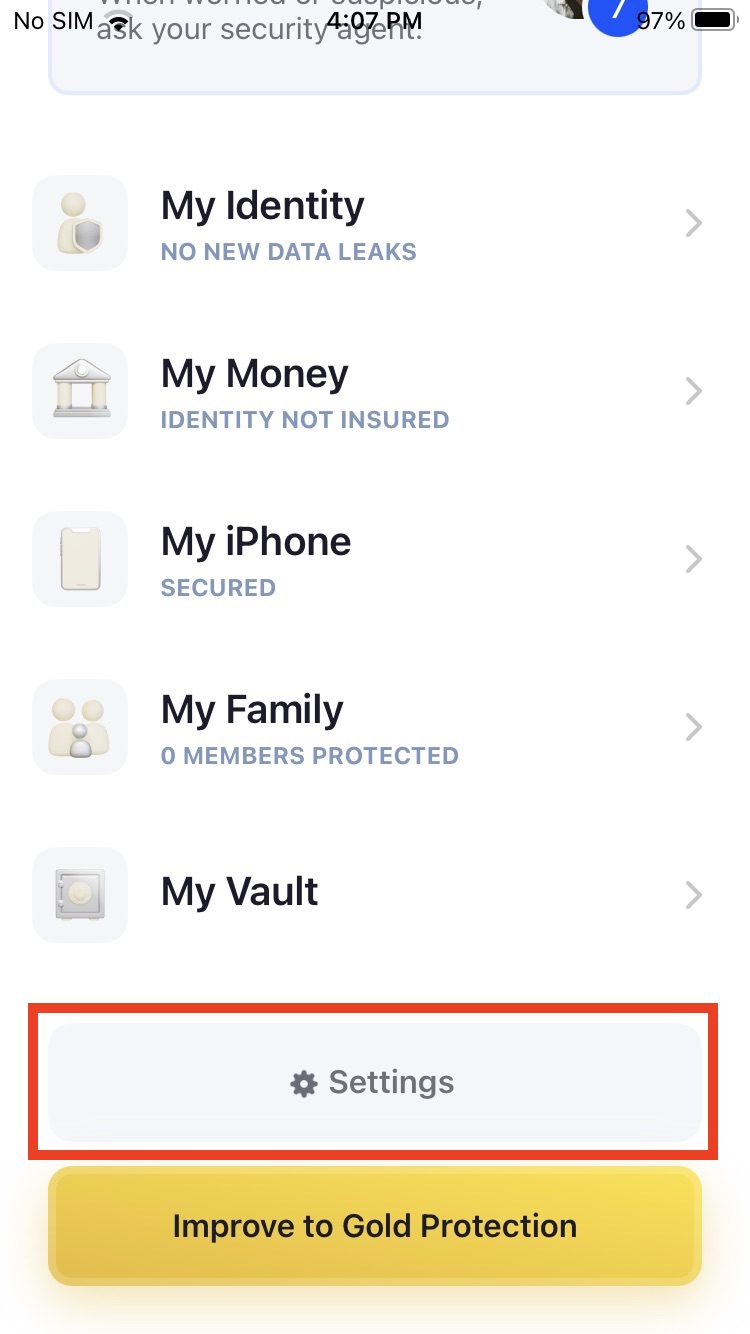750x1334 pixels.
Task: Open Settings
Action: tap(375, 1082)
